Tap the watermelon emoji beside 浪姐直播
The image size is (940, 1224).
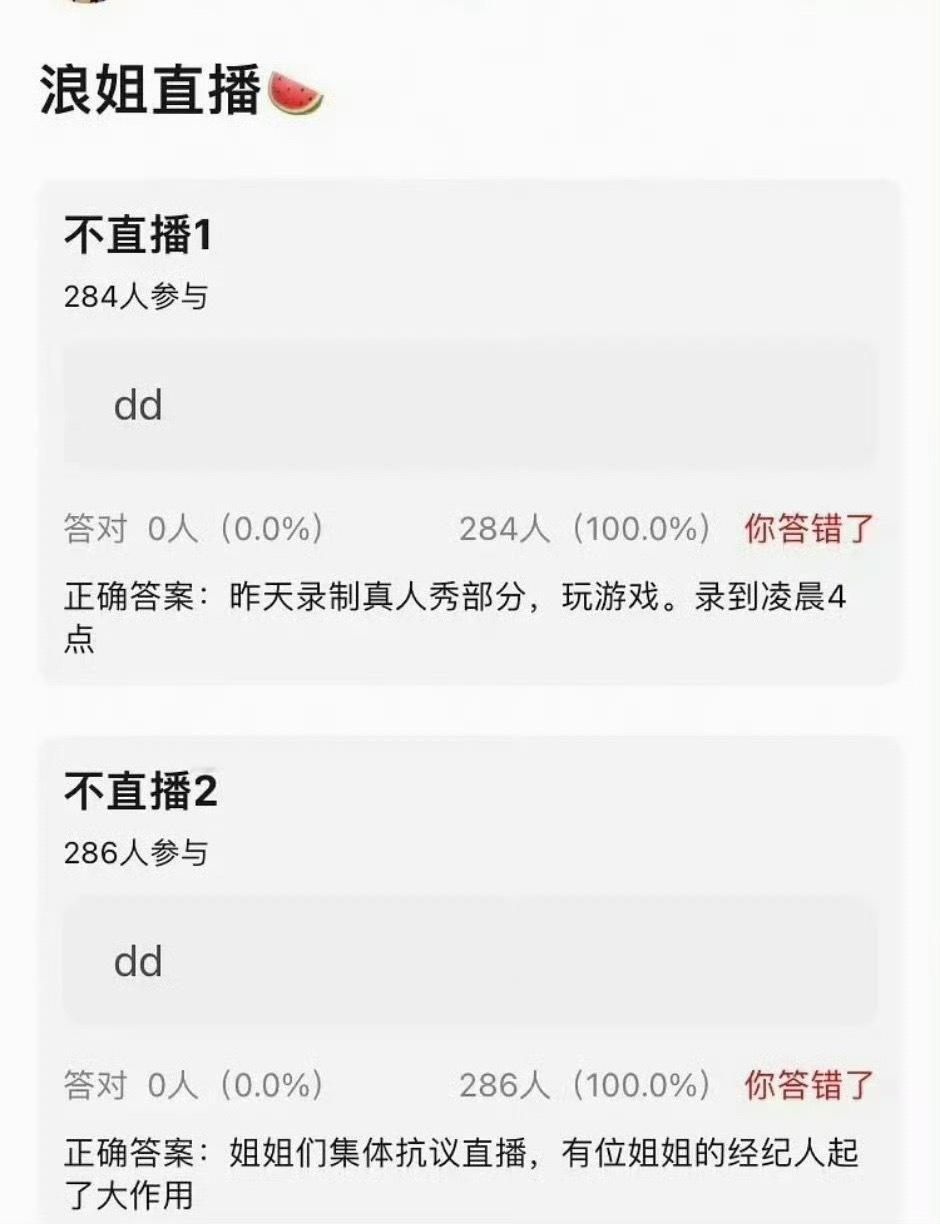(x=298, y=92)
